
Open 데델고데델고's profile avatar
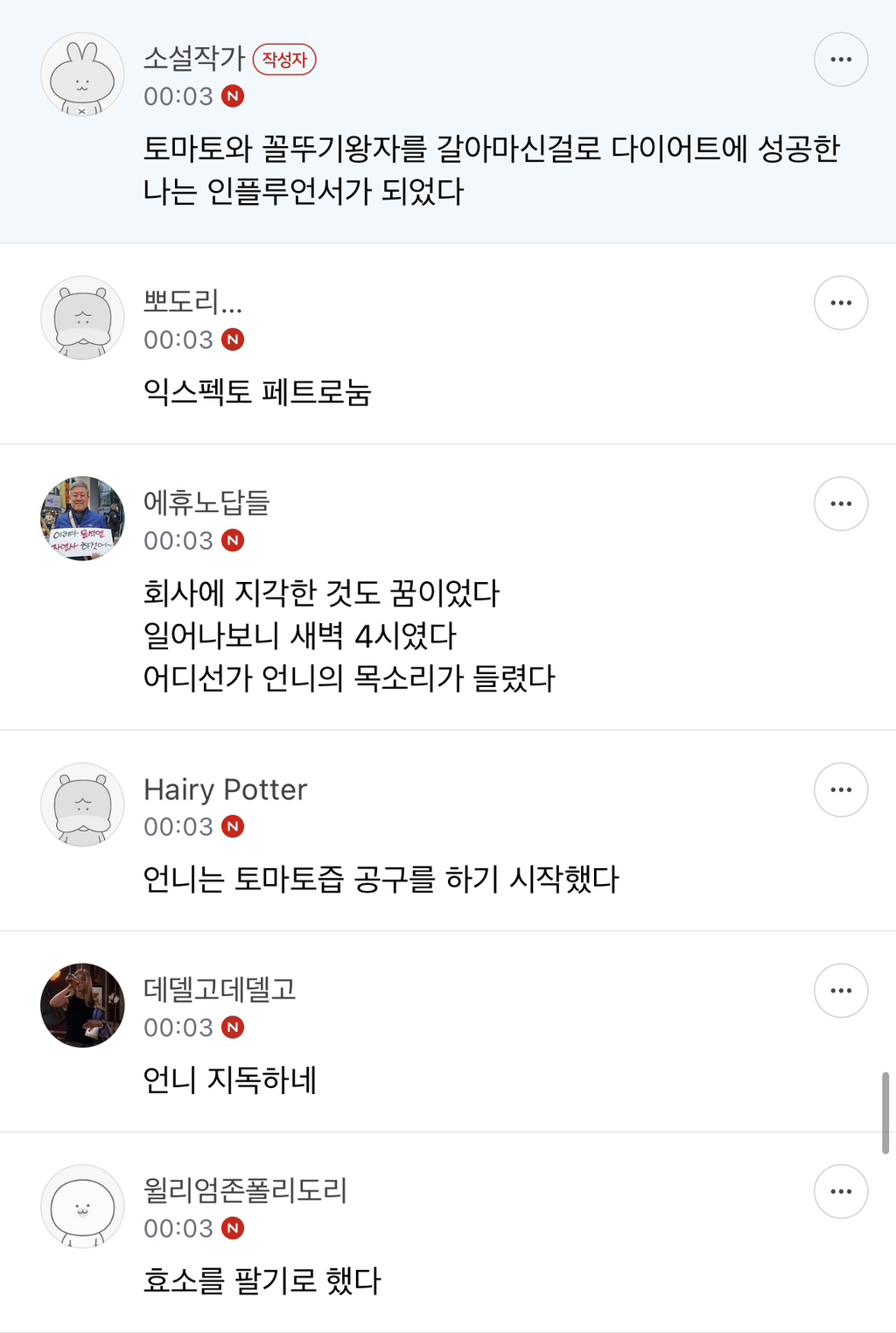[x=82, y=1006]
